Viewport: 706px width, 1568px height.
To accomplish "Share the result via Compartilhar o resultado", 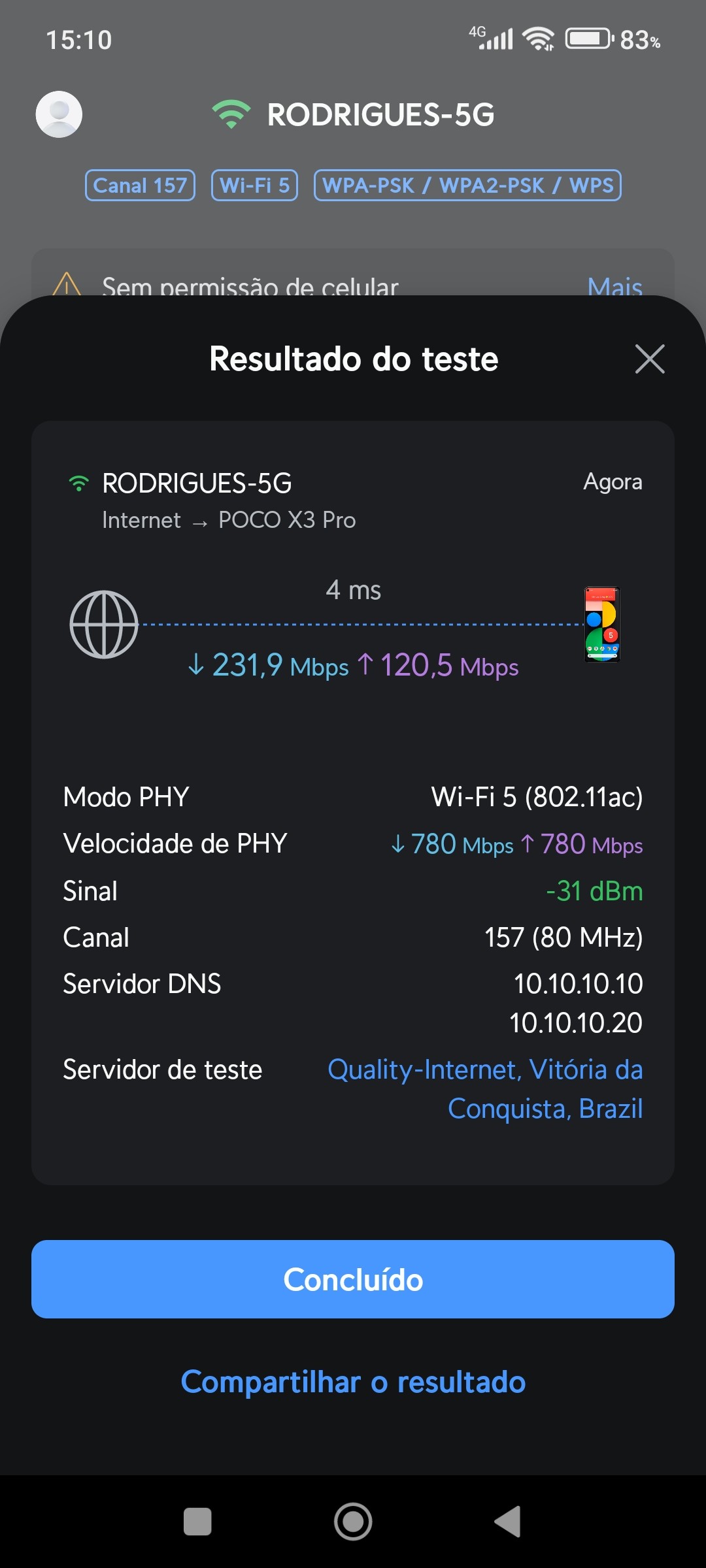I will click(353, 1382).
